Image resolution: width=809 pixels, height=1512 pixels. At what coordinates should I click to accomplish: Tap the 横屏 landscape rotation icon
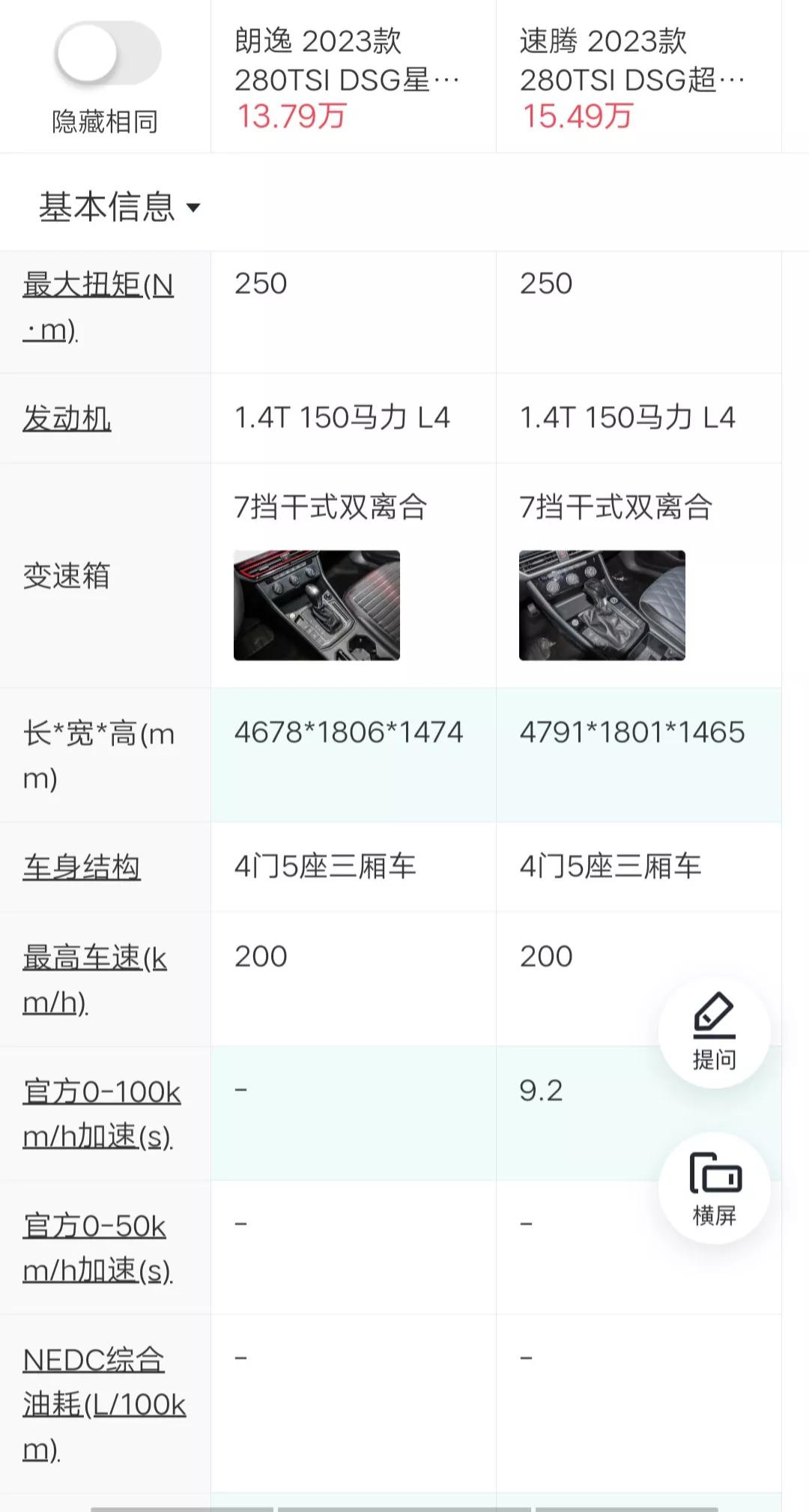pyautogui.click(x=714, y=1191)
